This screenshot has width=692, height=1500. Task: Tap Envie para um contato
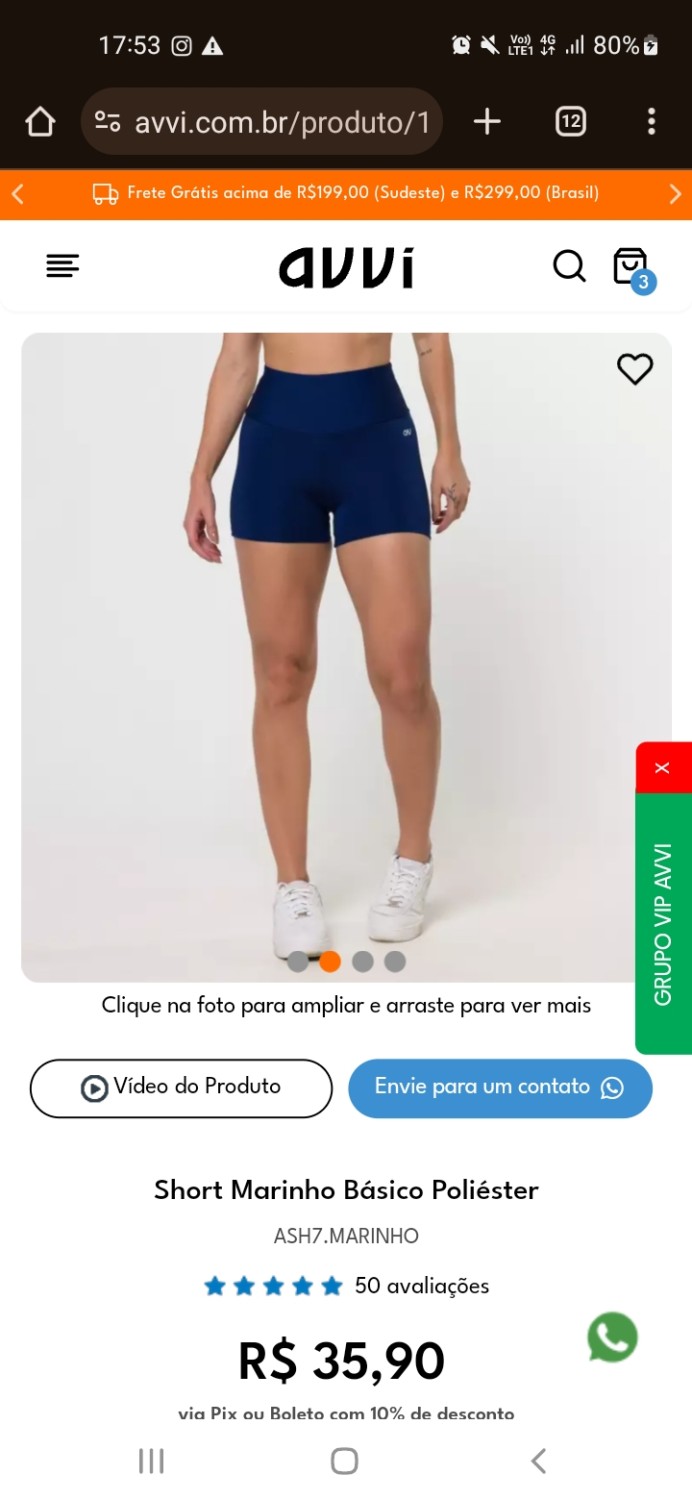[499, 1087]
